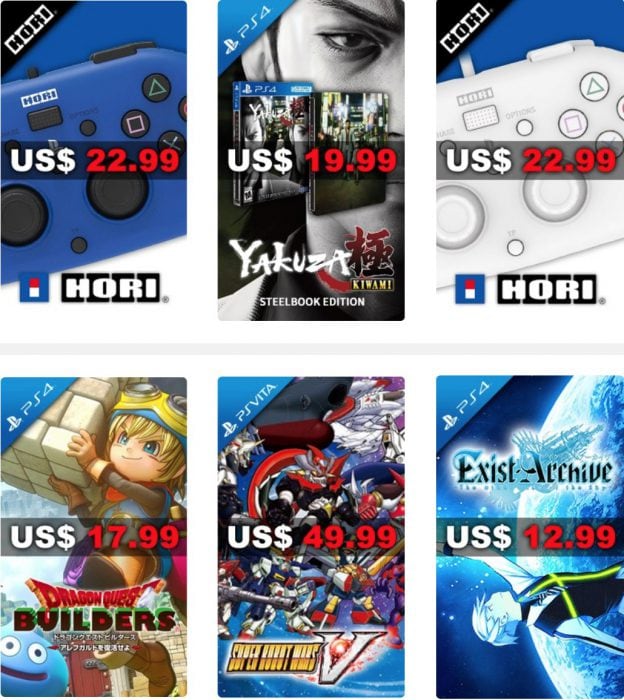View the Exist Archive product tile
The width and height of the screenshot is (624, 700).
point(529,537)
